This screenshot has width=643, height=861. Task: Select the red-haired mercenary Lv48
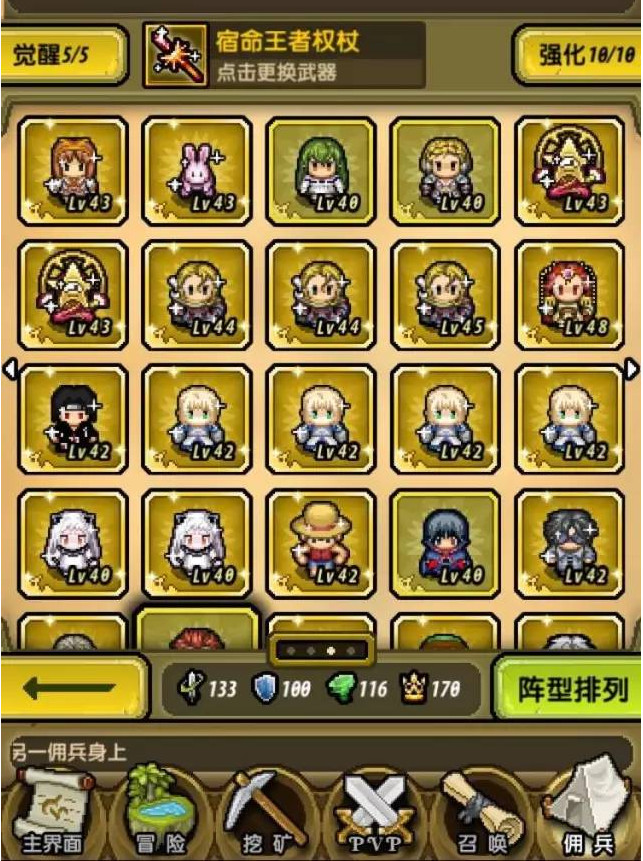[568, 295]
